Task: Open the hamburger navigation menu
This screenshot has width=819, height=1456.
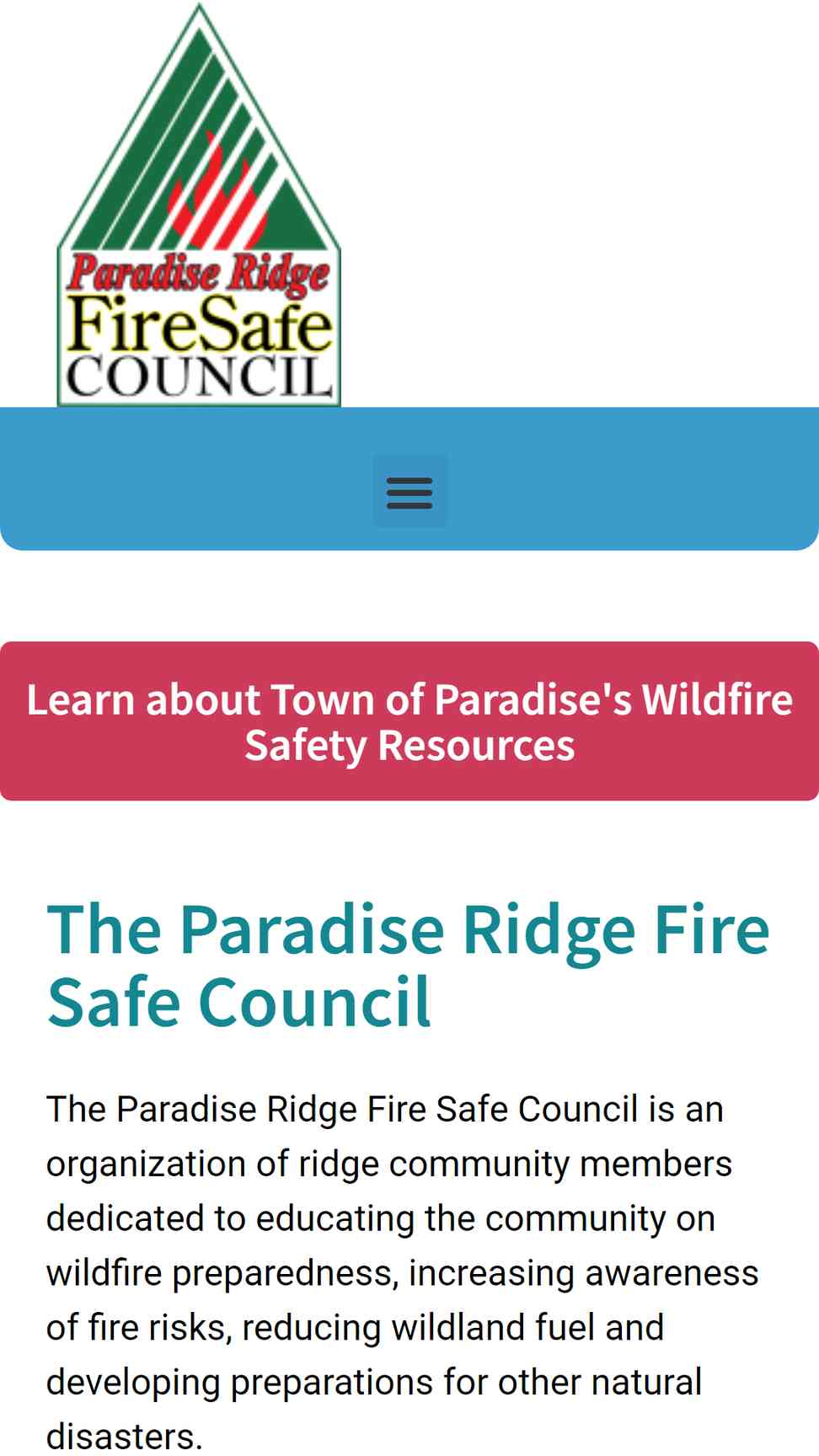Action: (x=409, y=492)
